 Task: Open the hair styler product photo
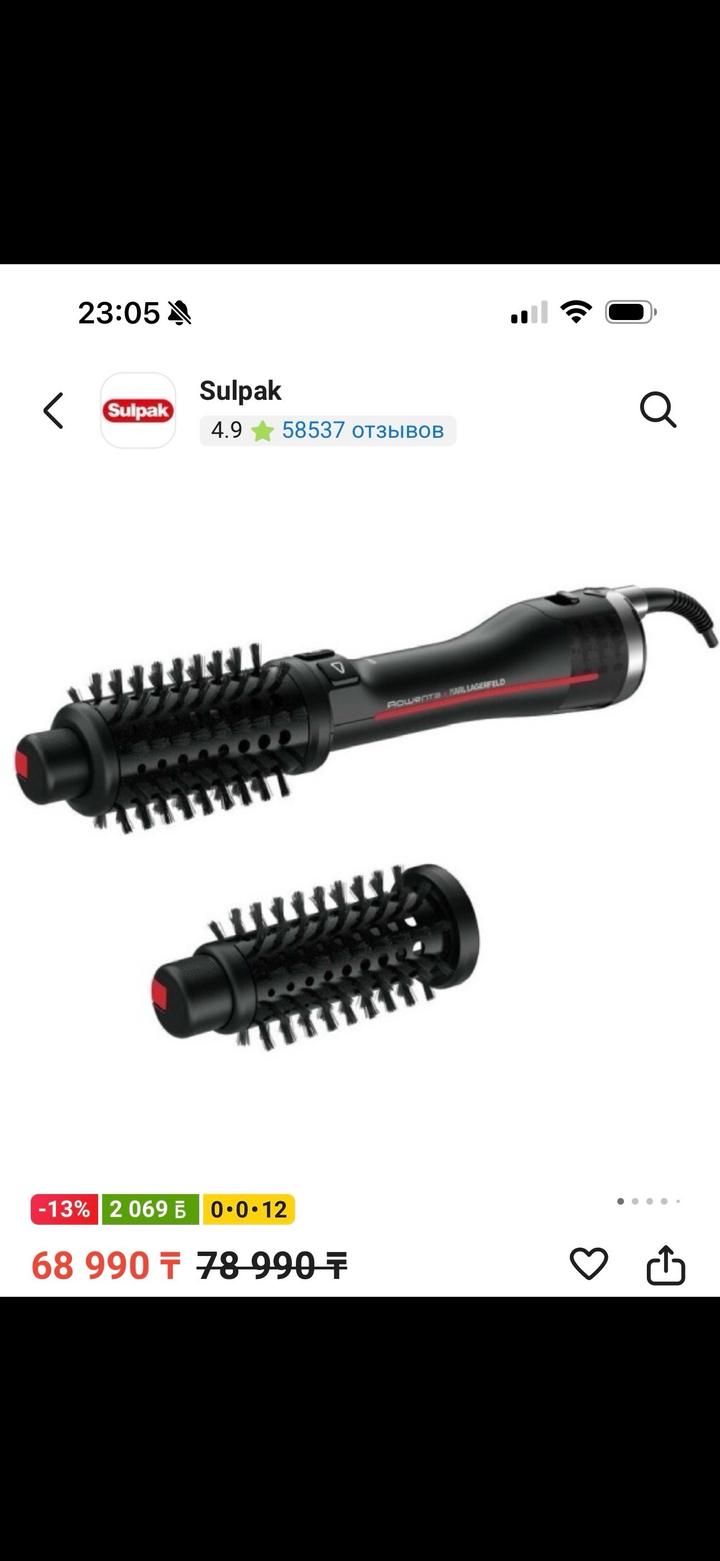[x=360, y=820]
